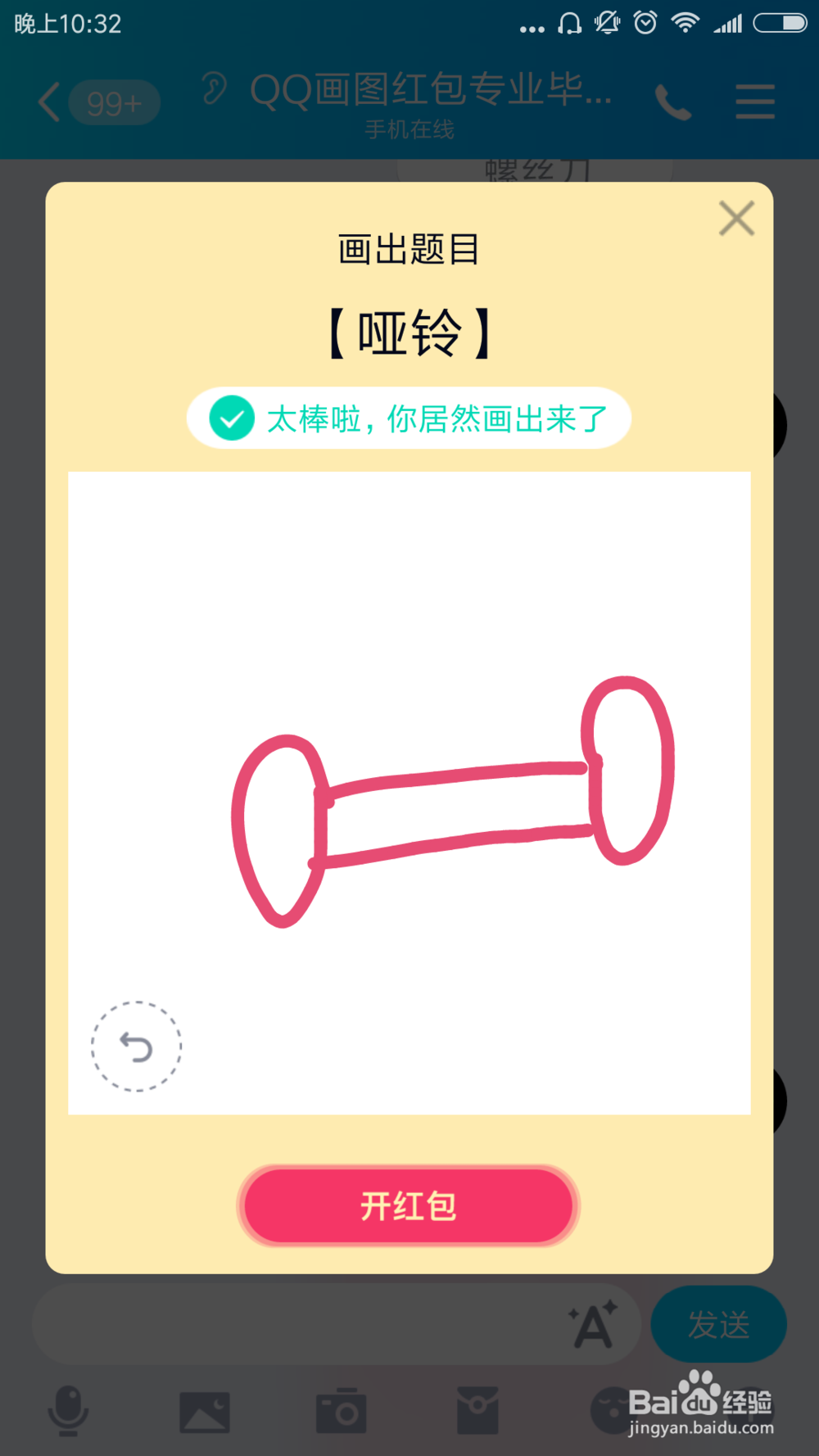Expand the overflow dots in status bar
819x1456 pixels.
tap(531, 27)
